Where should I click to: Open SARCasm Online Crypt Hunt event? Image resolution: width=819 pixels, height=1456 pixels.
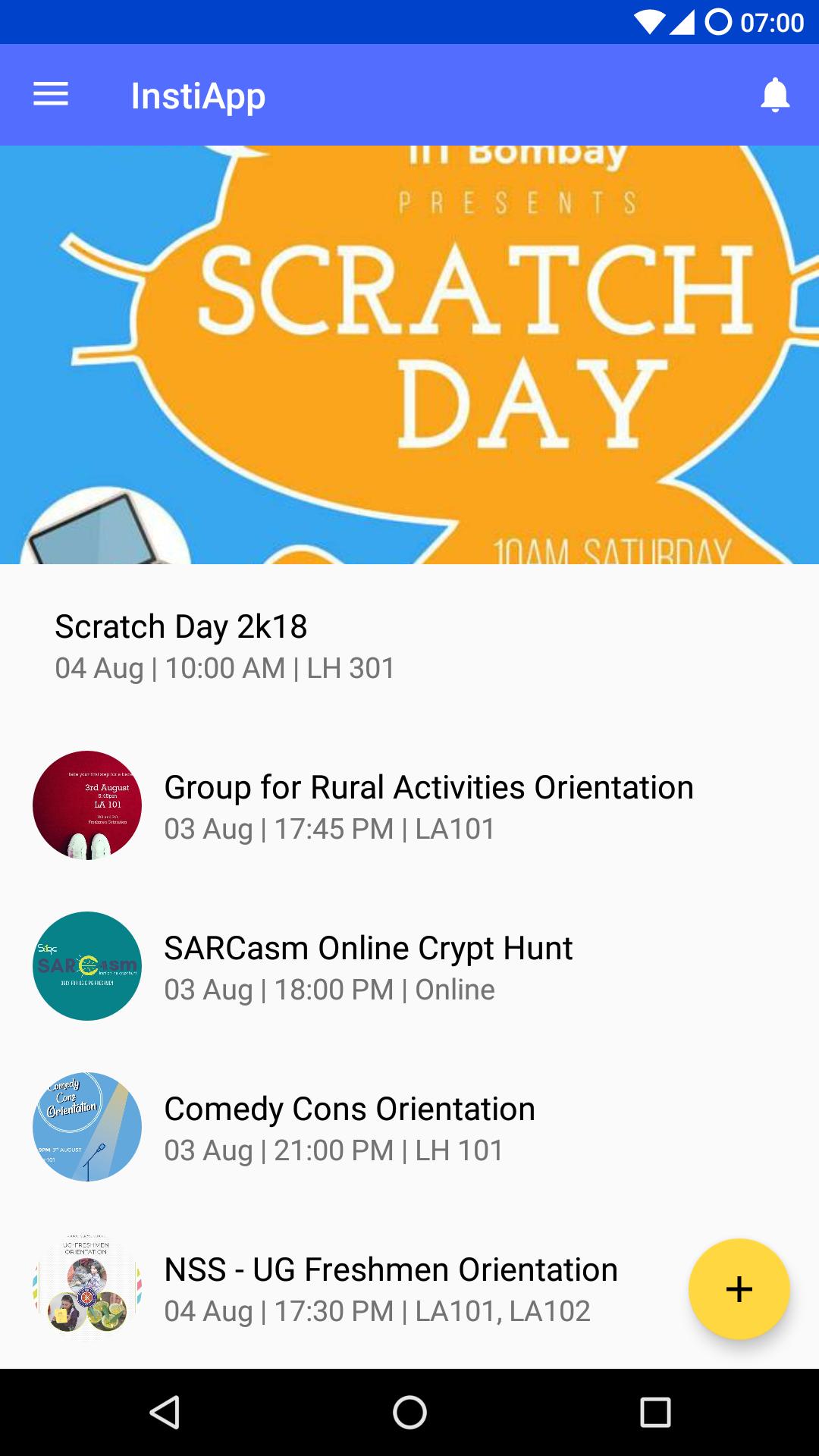(x=368, y=967)
